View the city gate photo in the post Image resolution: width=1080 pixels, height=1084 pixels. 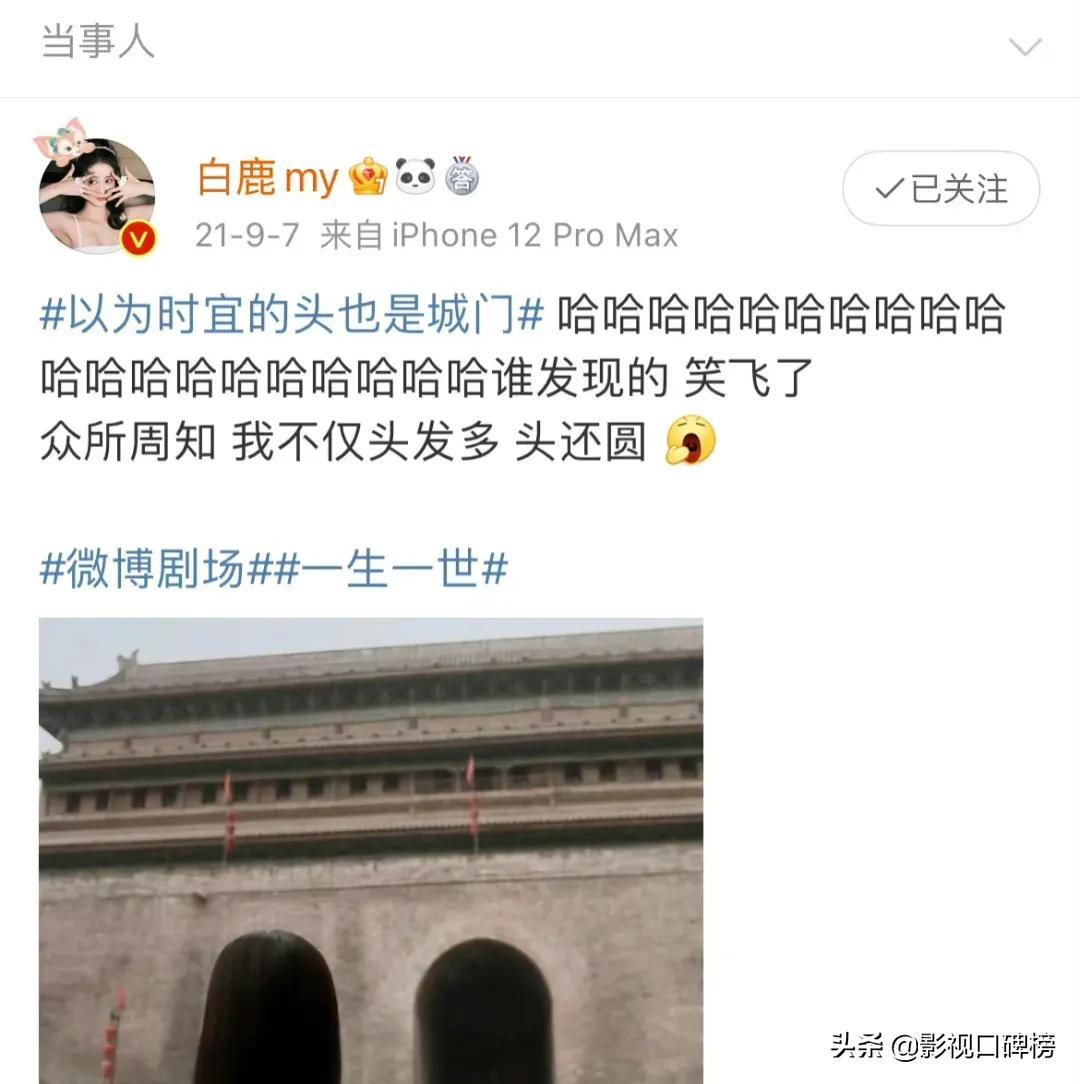[371, 850]
